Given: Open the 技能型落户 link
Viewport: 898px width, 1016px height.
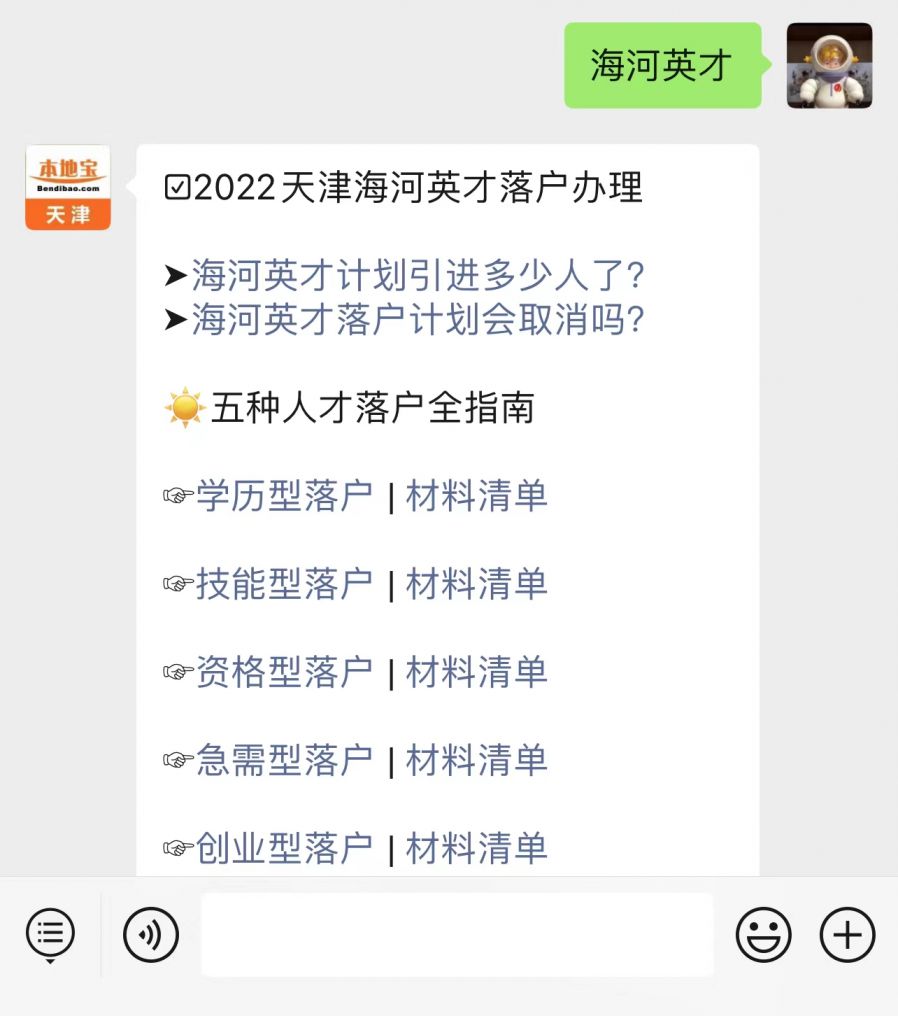Looking at the screenshot, I should coord(284,584).
